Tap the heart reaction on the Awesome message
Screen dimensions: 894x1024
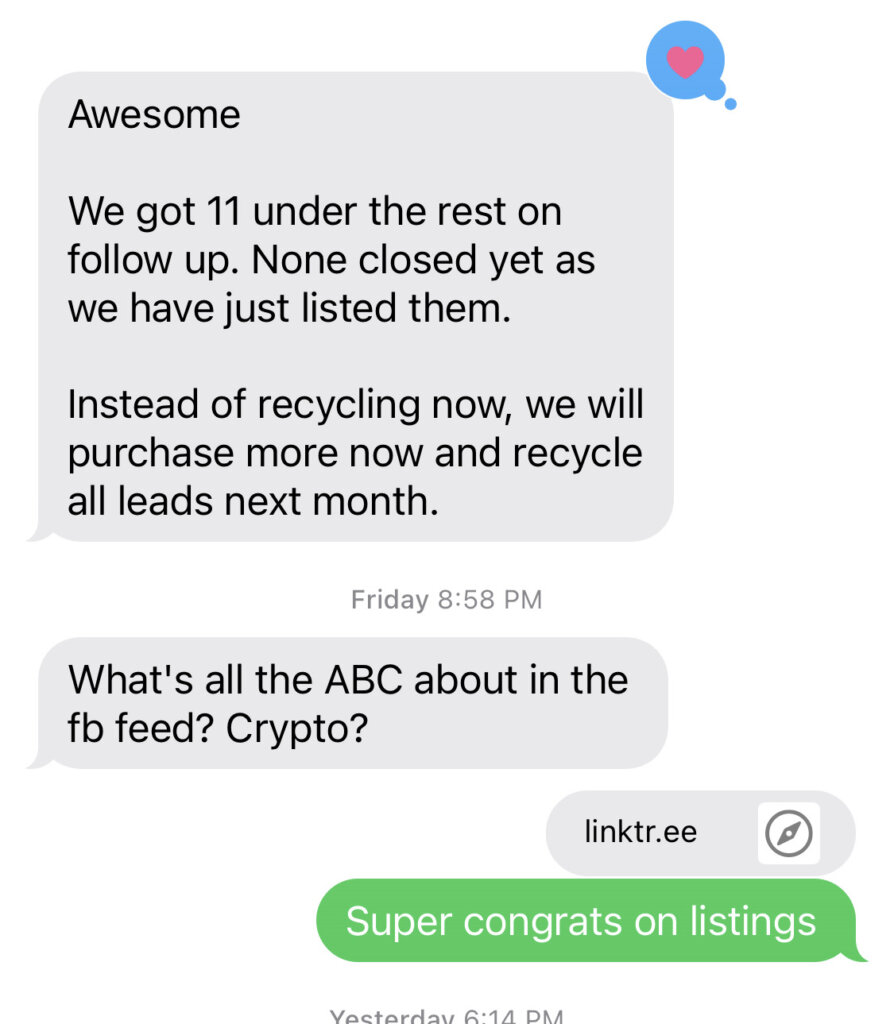686,62
